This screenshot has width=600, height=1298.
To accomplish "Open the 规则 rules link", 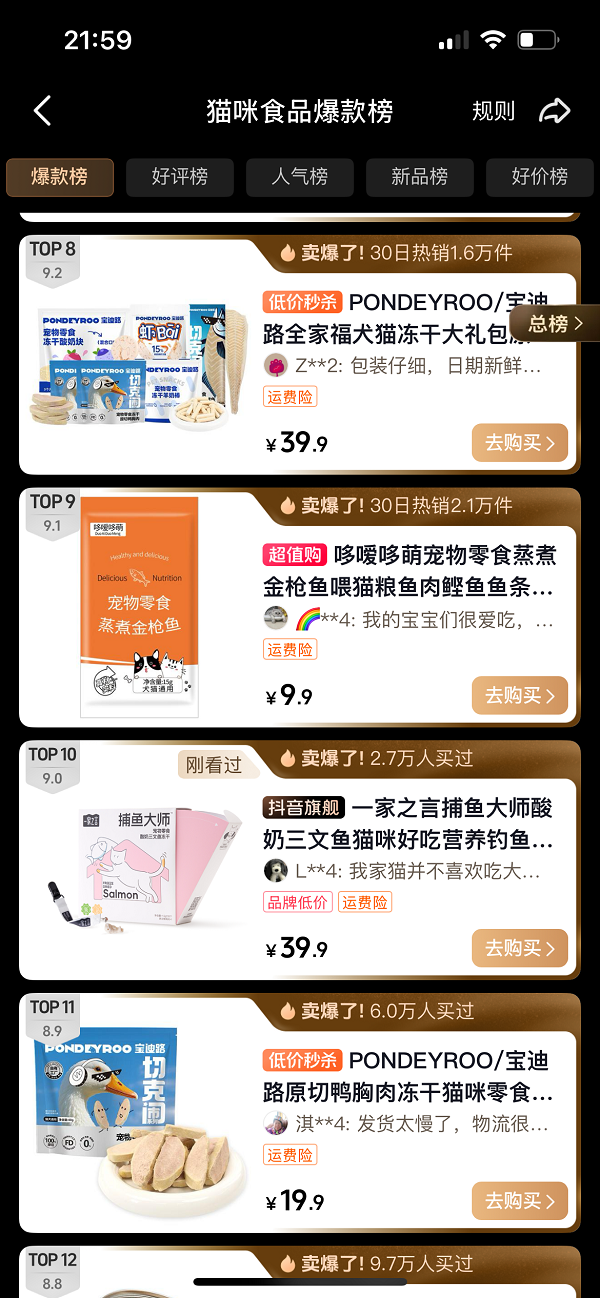I will click(493, 110).
